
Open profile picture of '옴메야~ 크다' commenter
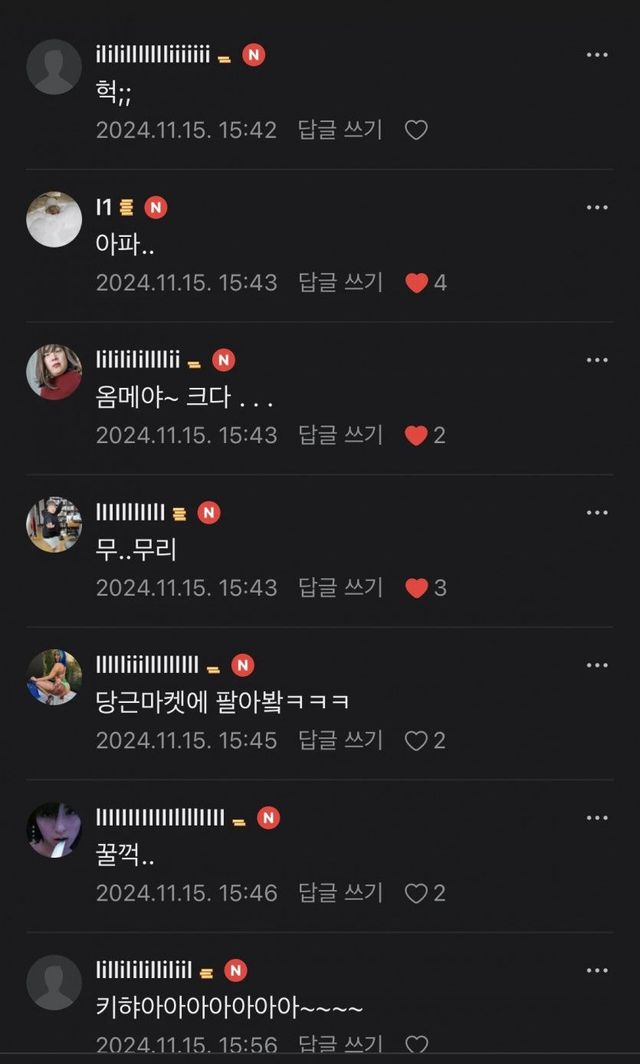coord(54,372)
